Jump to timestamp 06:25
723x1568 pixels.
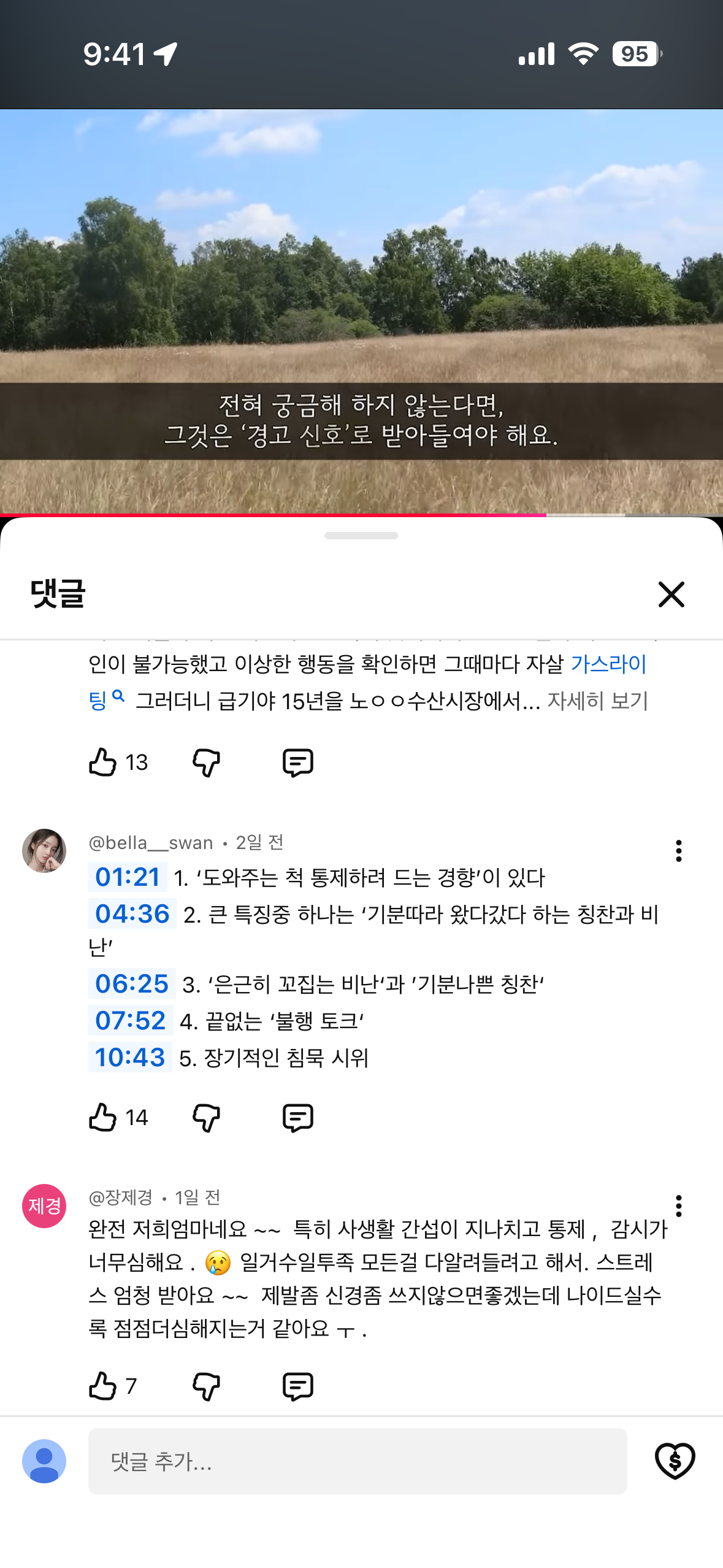(132, 984)
